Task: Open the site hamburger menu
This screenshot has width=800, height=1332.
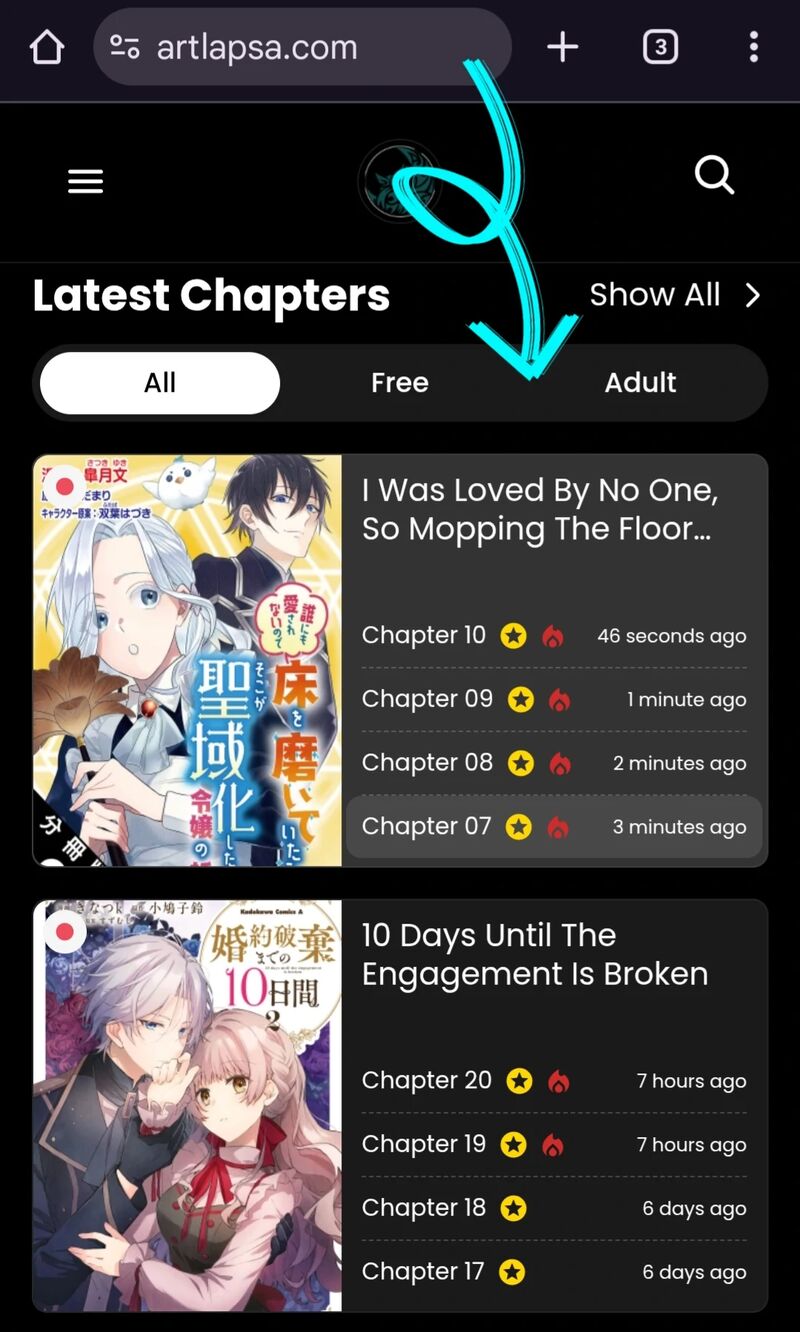Action: click(x=85, y=181)
